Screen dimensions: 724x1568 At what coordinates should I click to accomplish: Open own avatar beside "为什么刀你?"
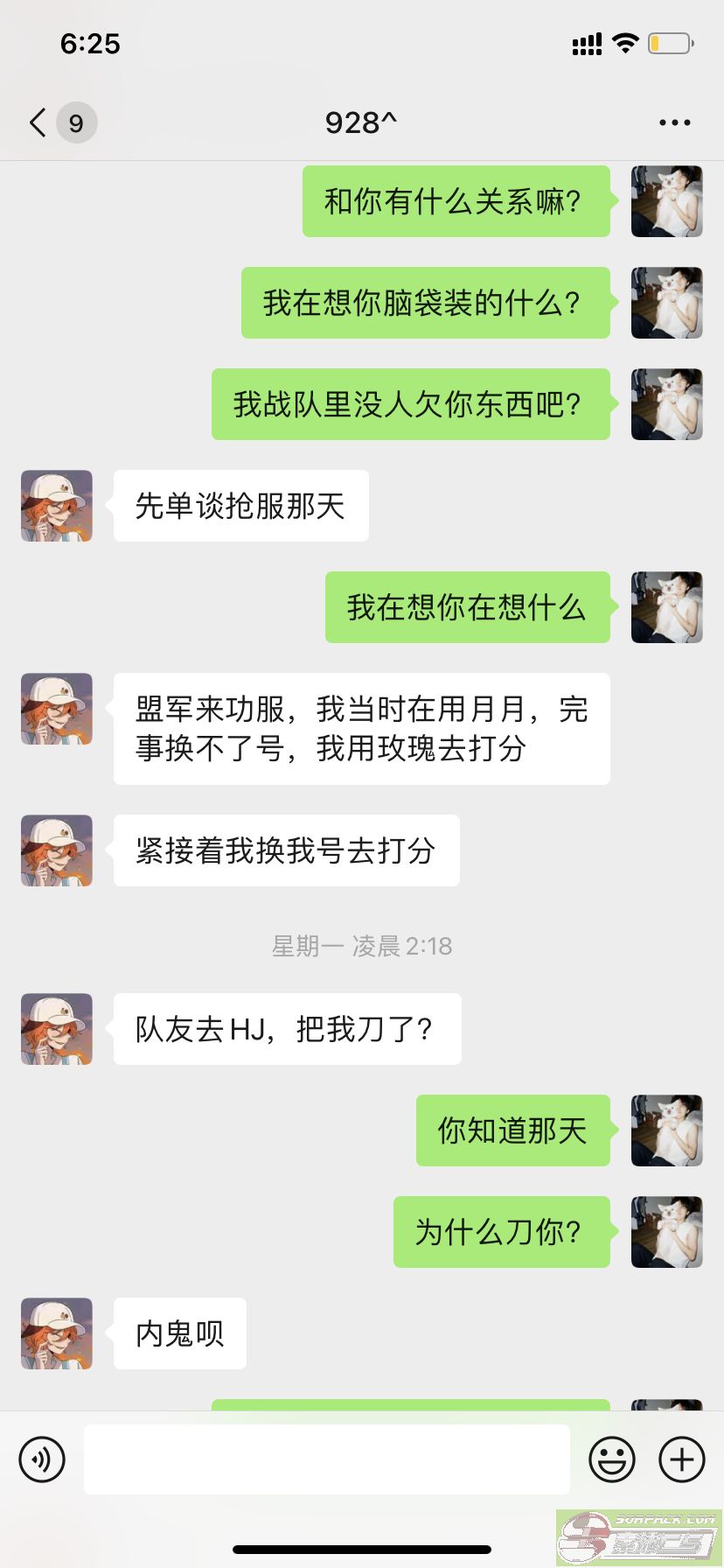tap(667, 1232)
